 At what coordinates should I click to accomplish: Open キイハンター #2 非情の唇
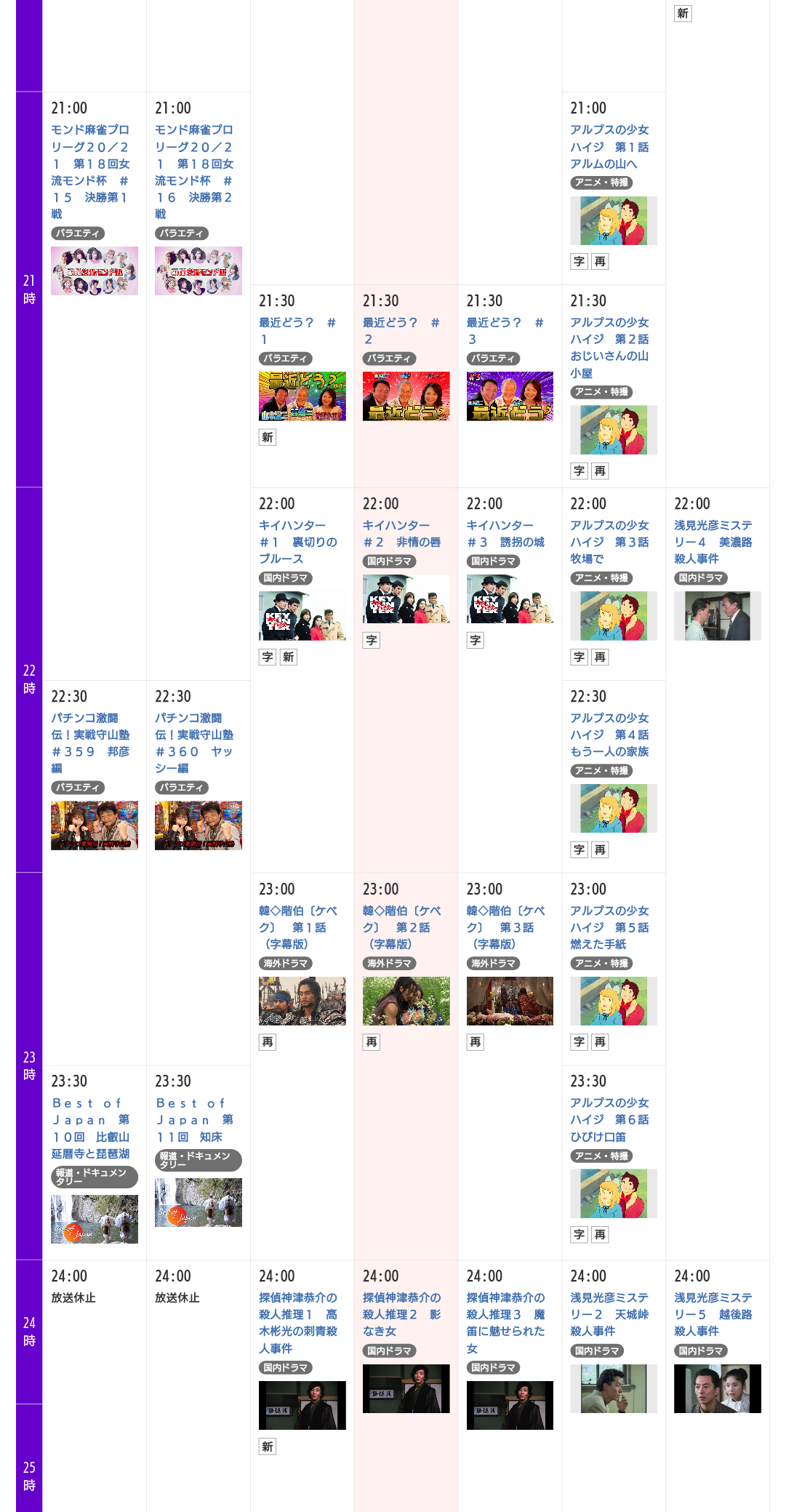pyautogui.click(x=401, y=534)
